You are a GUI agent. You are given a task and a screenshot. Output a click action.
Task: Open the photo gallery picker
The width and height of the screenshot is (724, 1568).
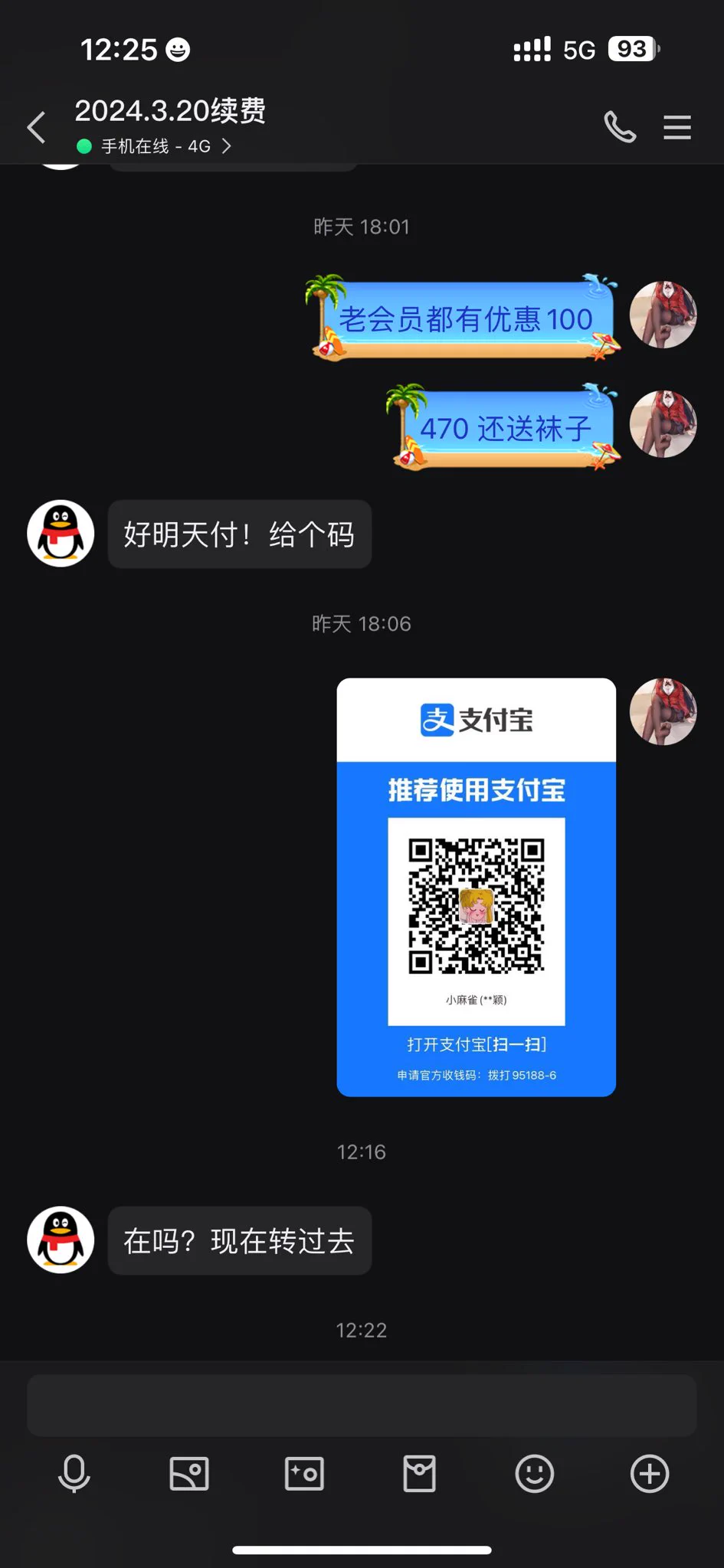click(x=189, y=1473)
